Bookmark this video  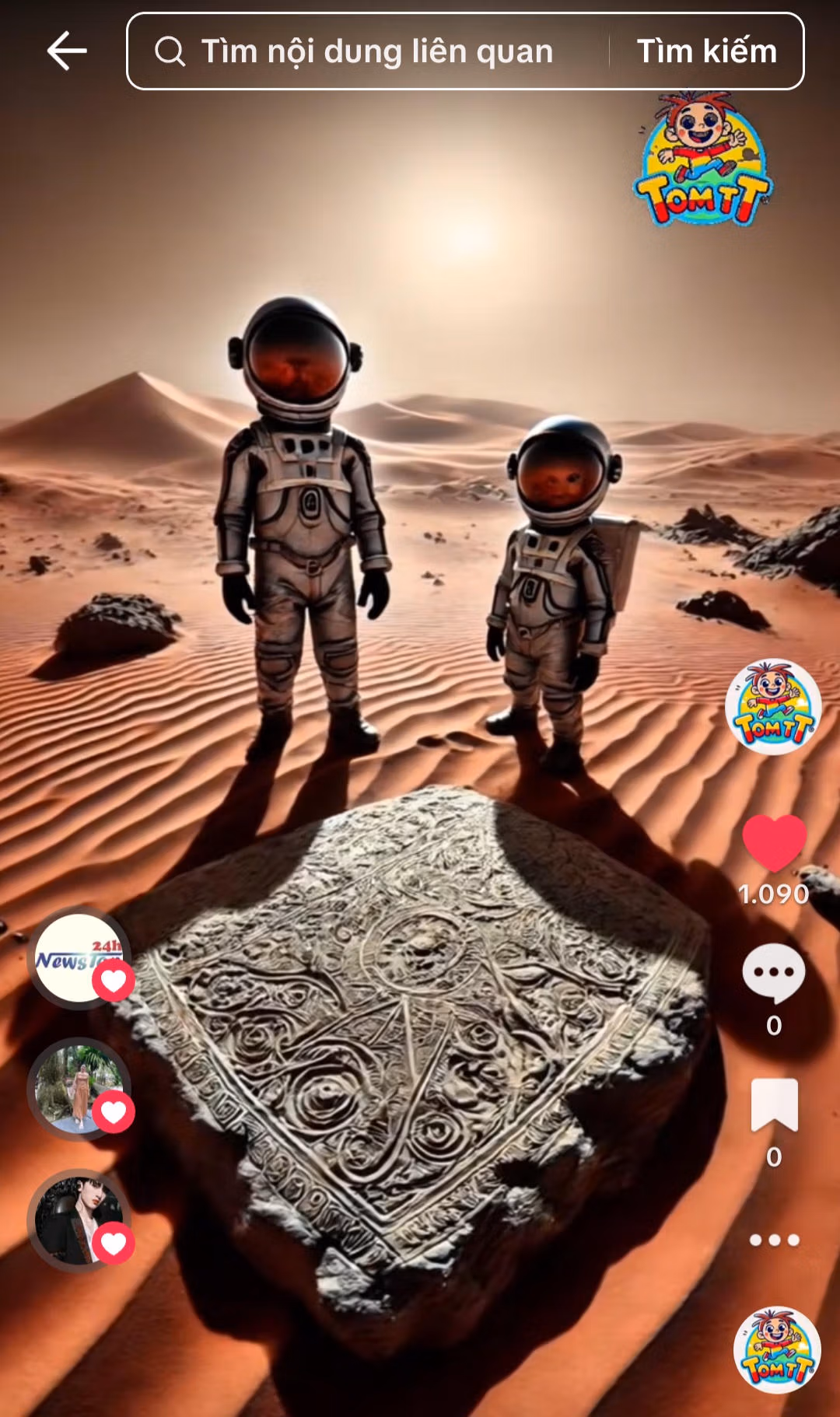(774, 1104)
